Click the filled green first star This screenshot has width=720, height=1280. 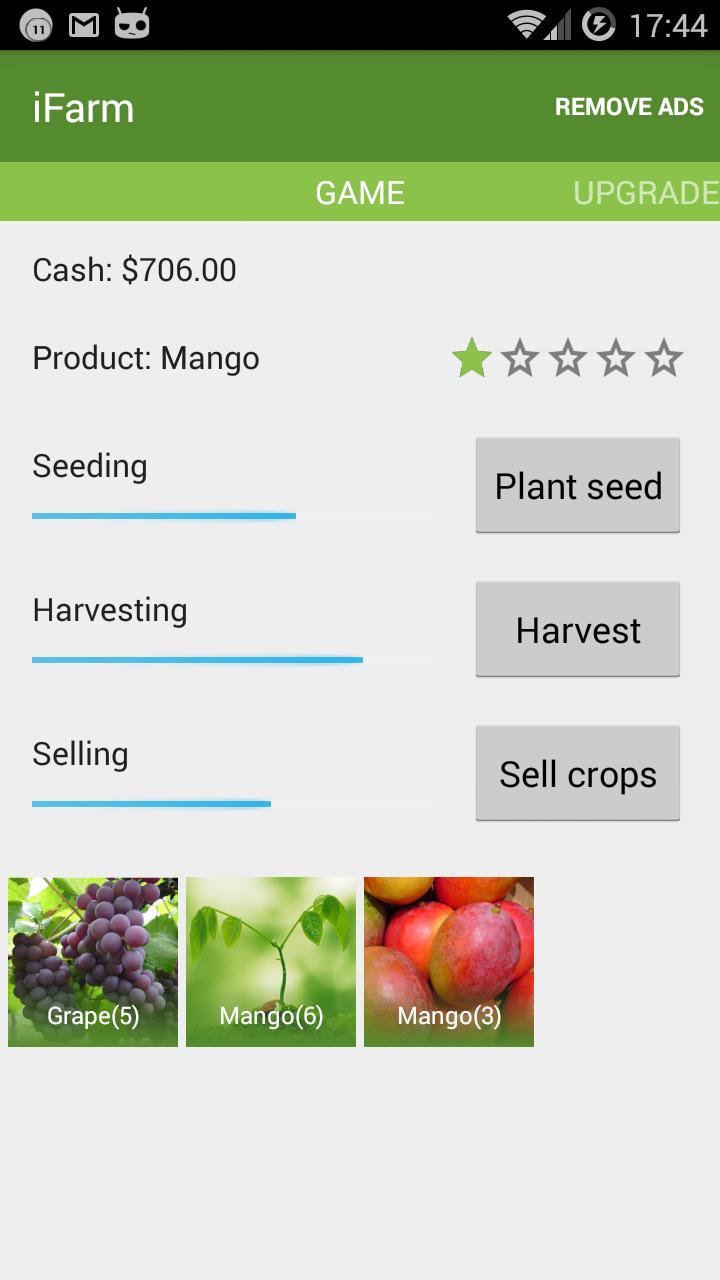tap(470, 357)
